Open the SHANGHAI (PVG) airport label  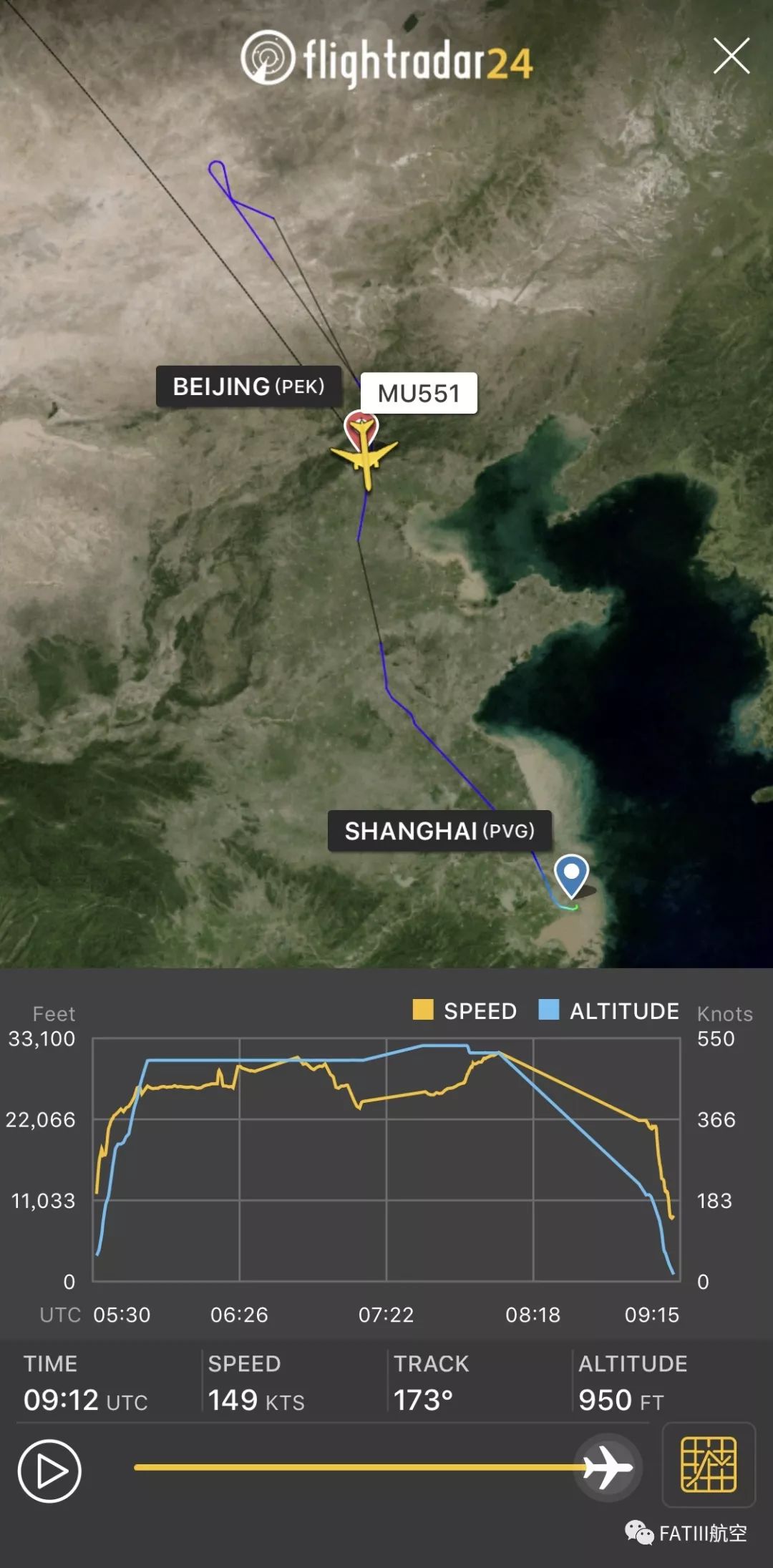[439, 832]
